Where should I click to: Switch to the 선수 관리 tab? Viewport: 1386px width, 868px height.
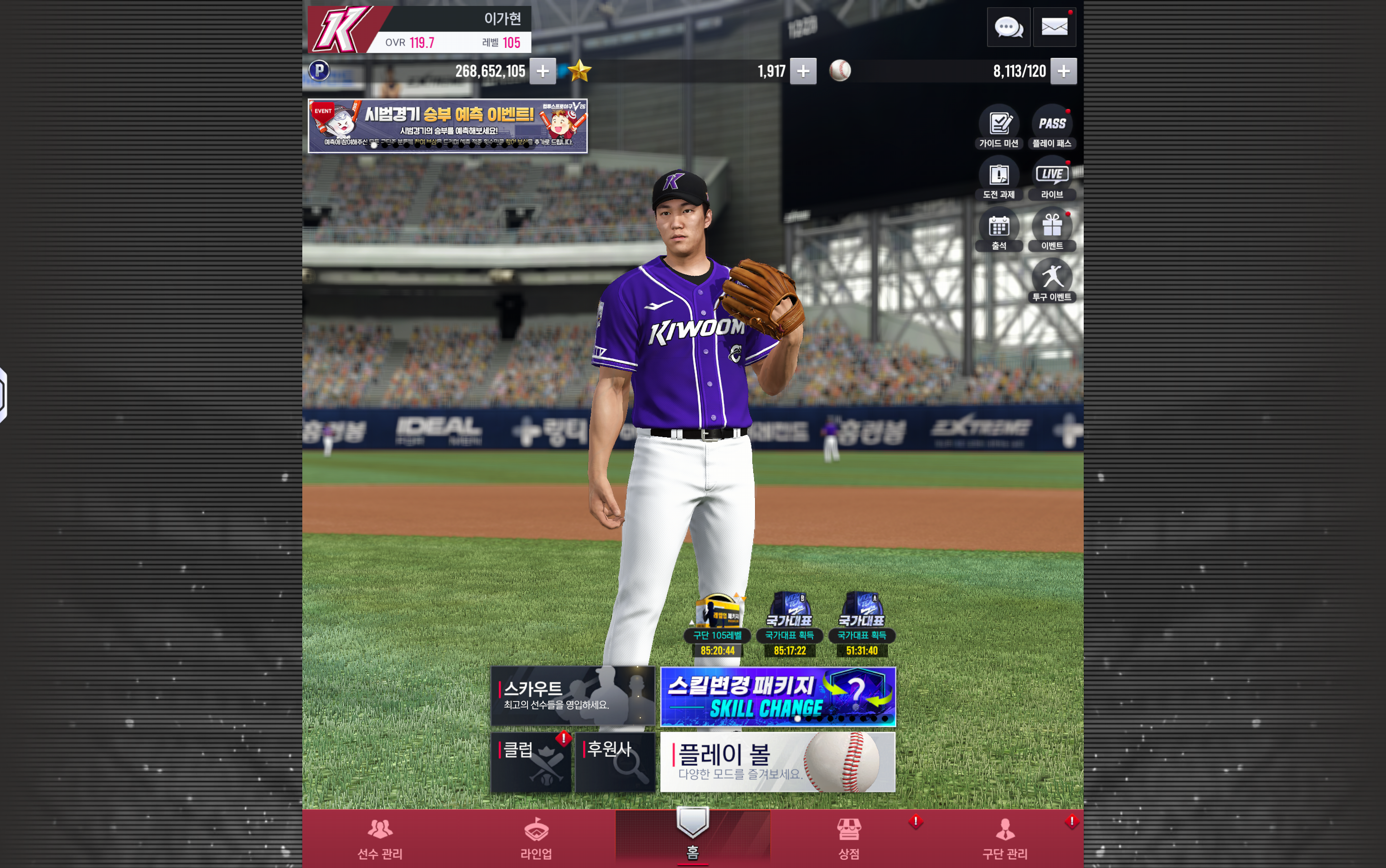coord(380,839)
